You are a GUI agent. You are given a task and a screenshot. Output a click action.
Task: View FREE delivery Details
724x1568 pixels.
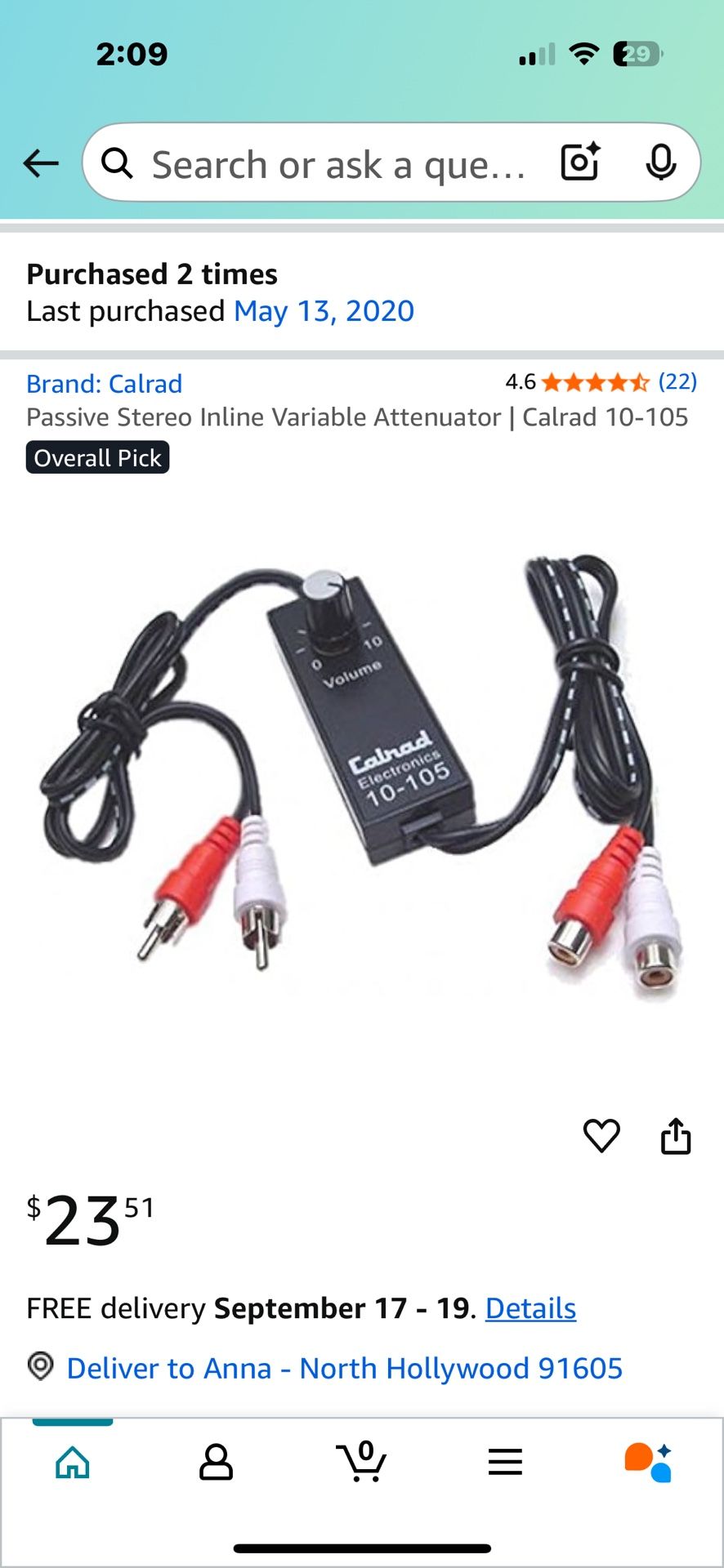pyautogui.click(x=531, y=1307)
